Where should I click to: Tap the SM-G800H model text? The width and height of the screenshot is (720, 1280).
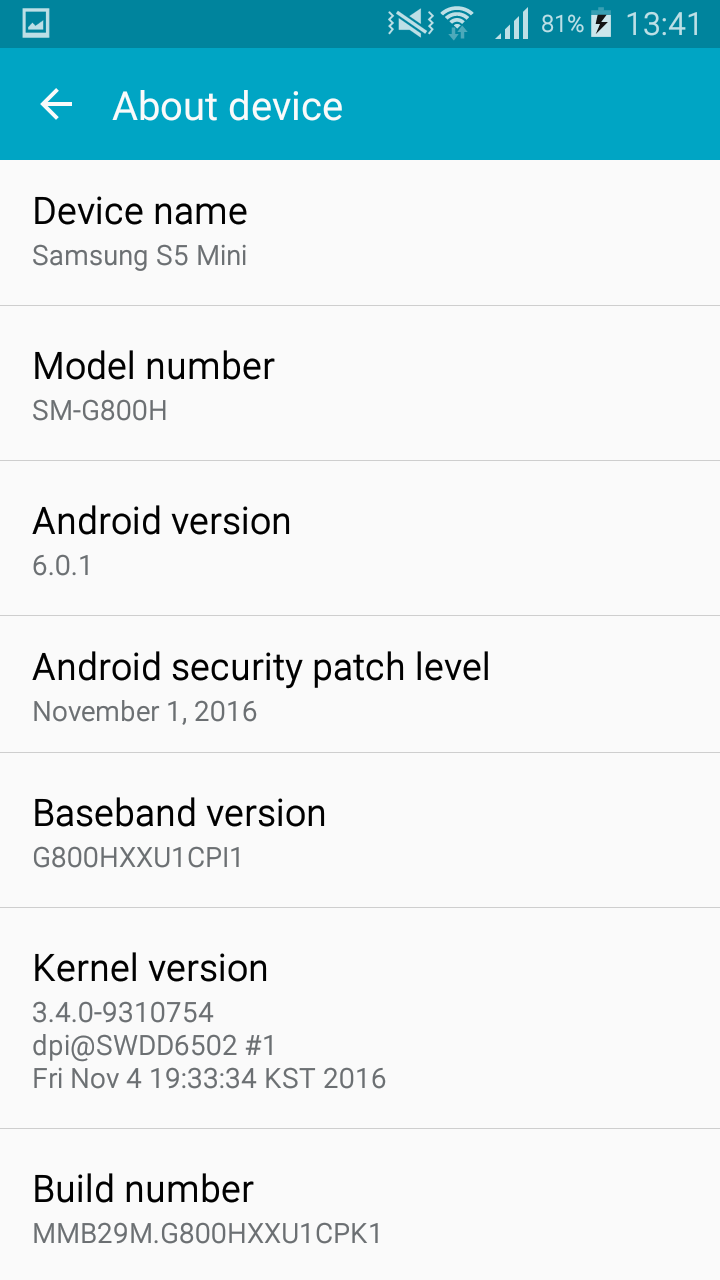point(101,410)
